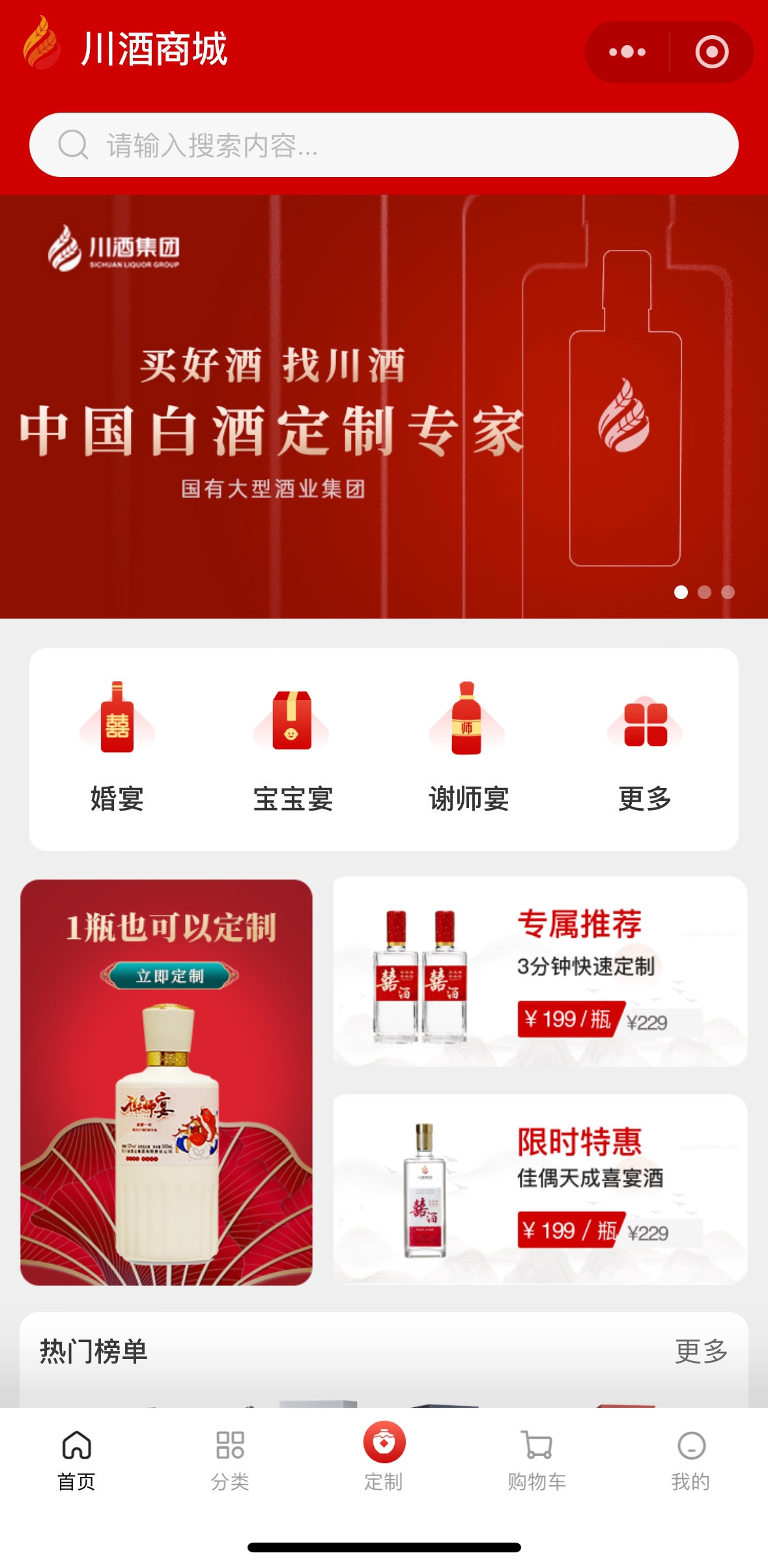Viewport: 768px width, 1568px height.
Task: Open the 限时特惠 佳偶天成喜宴酒 card
Action: coord(540,1189)
